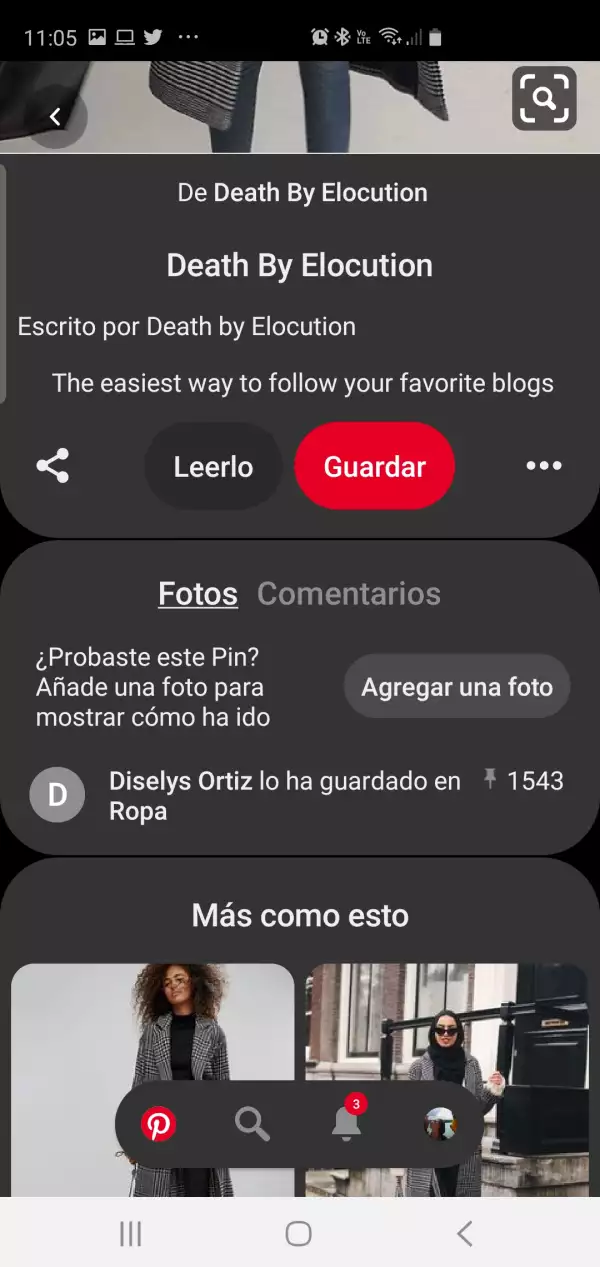Viewport: 600px width, 1267px height.
Task: Tap the system home button
Action: (x=298, y=1234)
